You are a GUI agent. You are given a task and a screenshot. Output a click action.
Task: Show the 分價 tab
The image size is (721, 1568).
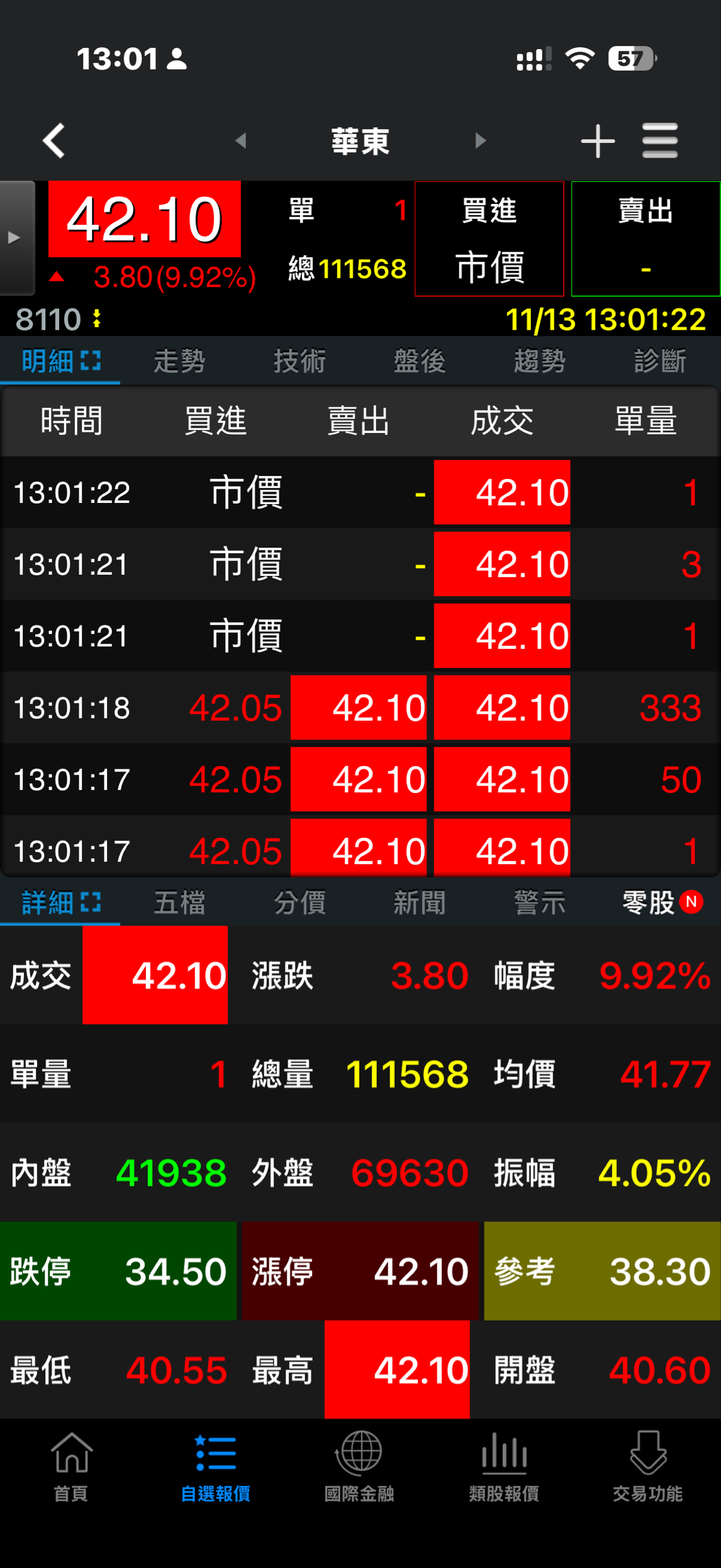[299, 903]
